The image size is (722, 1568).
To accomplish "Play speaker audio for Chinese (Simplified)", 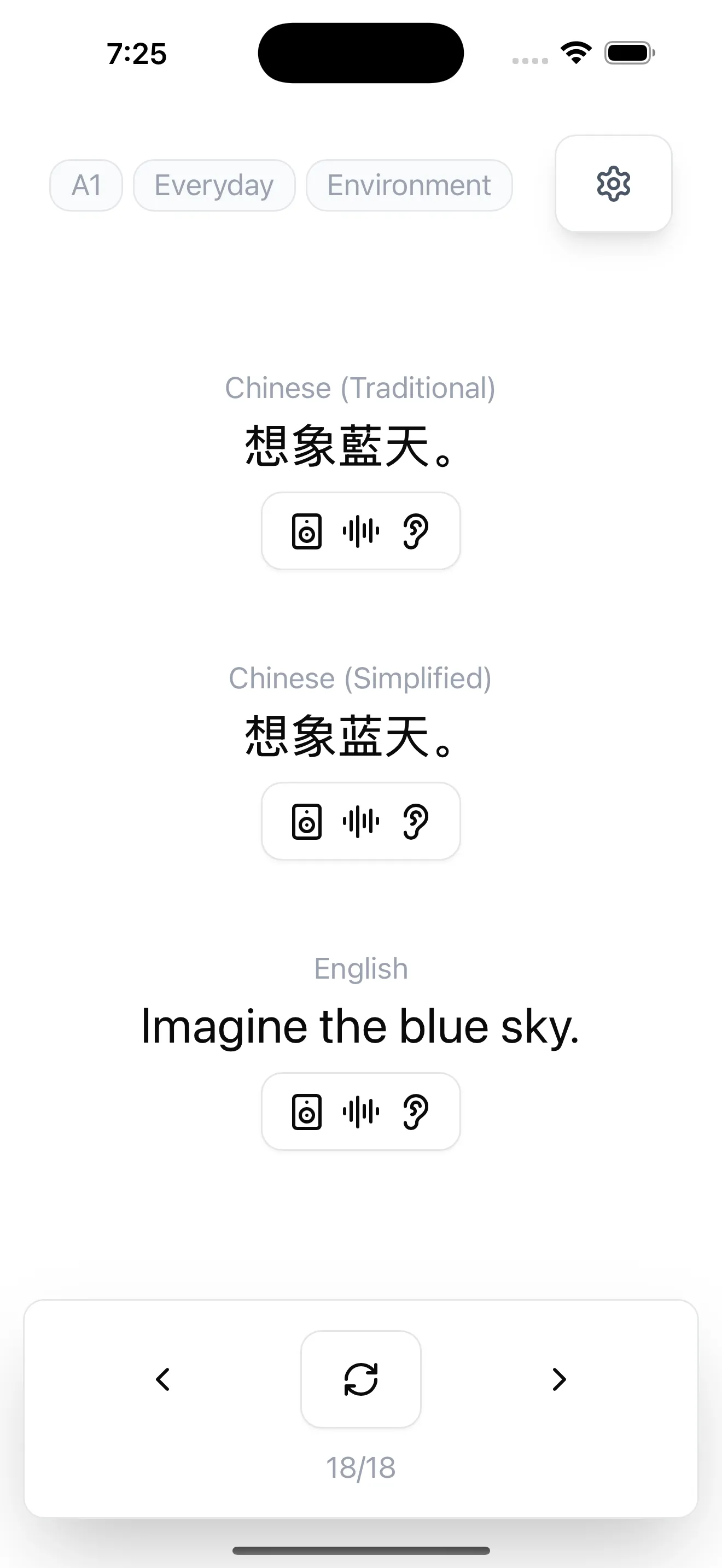I will click(306, 822).
